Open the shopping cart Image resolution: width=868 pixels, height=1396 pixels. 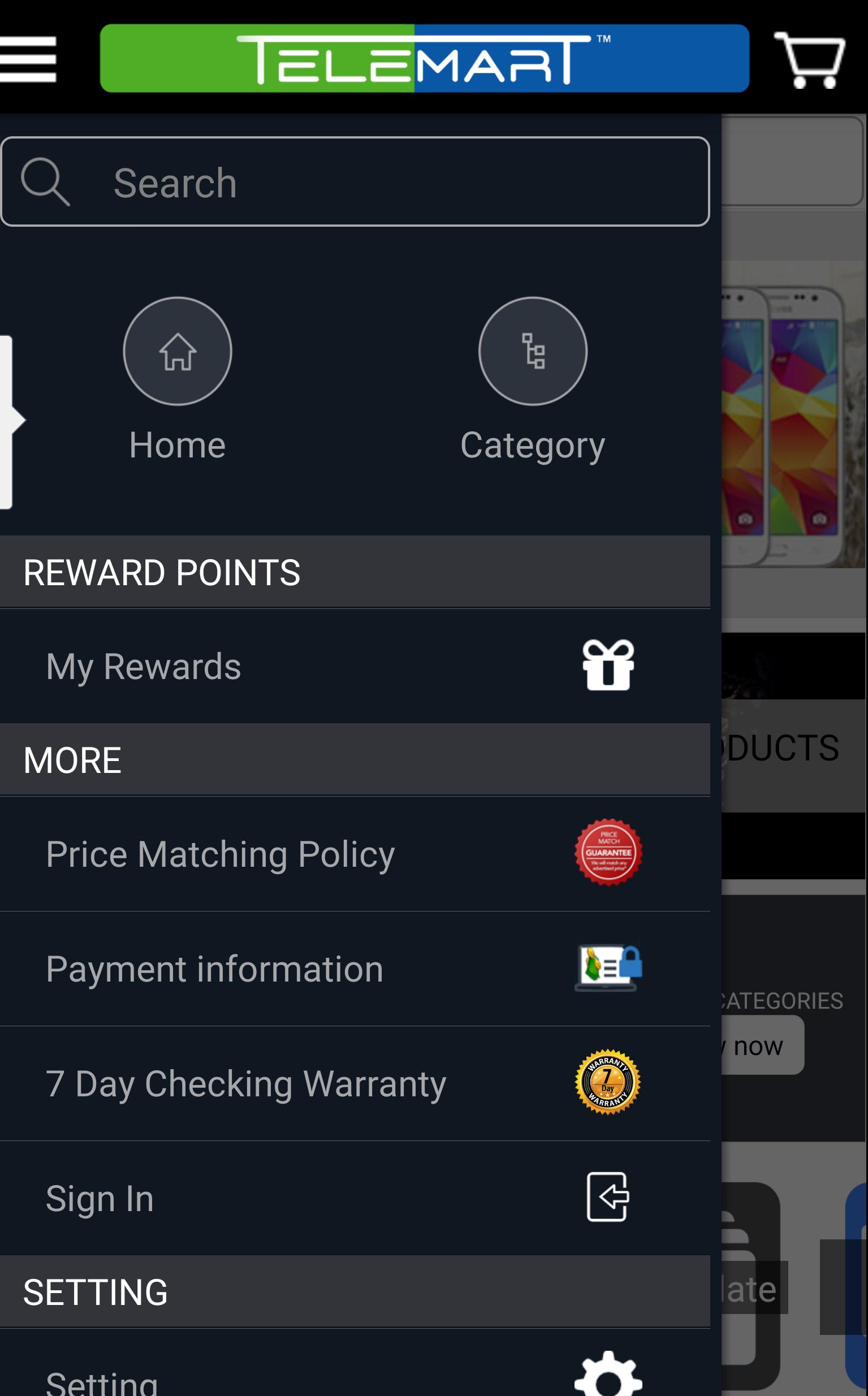click(809, 60)
